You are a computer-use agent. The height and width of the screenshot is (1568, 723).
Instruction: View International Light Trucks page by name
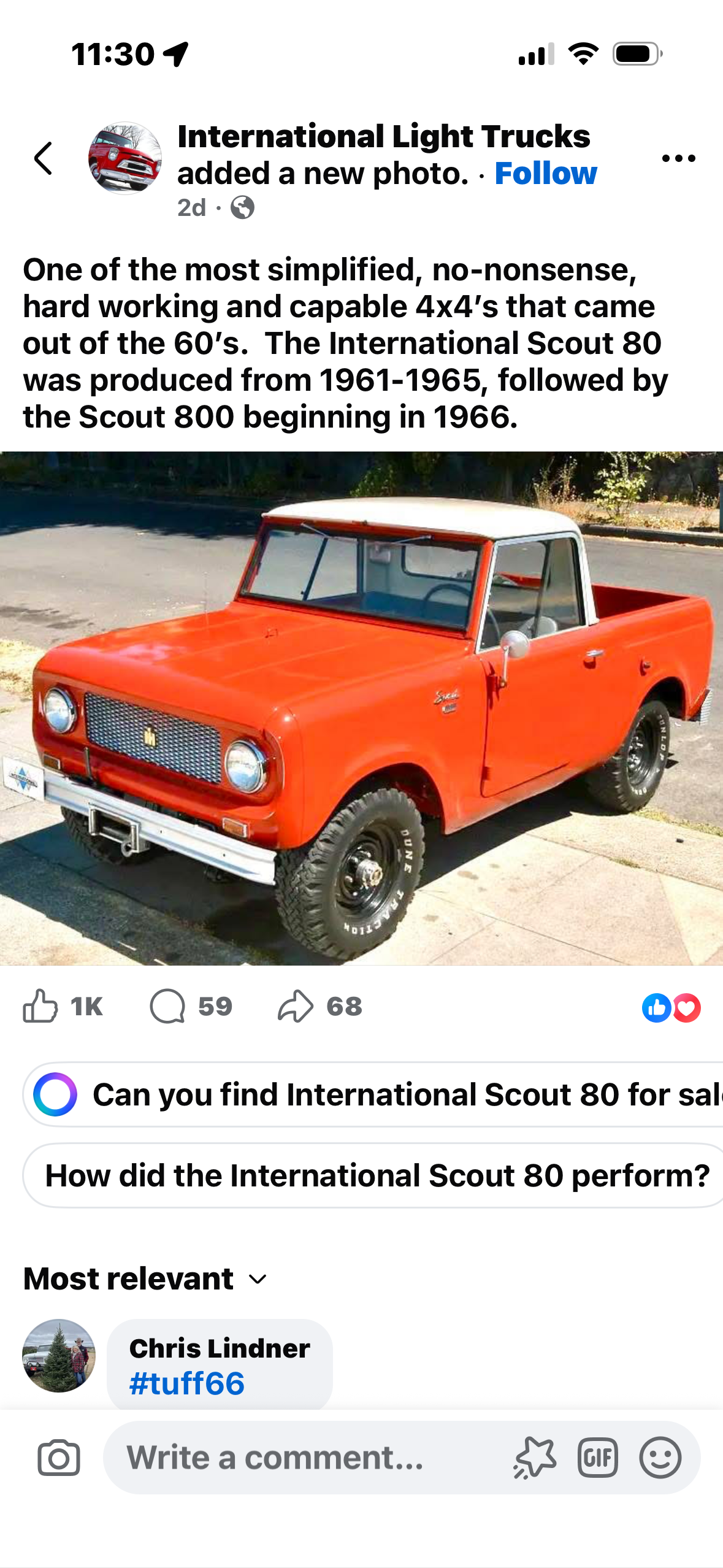(383, 136)
